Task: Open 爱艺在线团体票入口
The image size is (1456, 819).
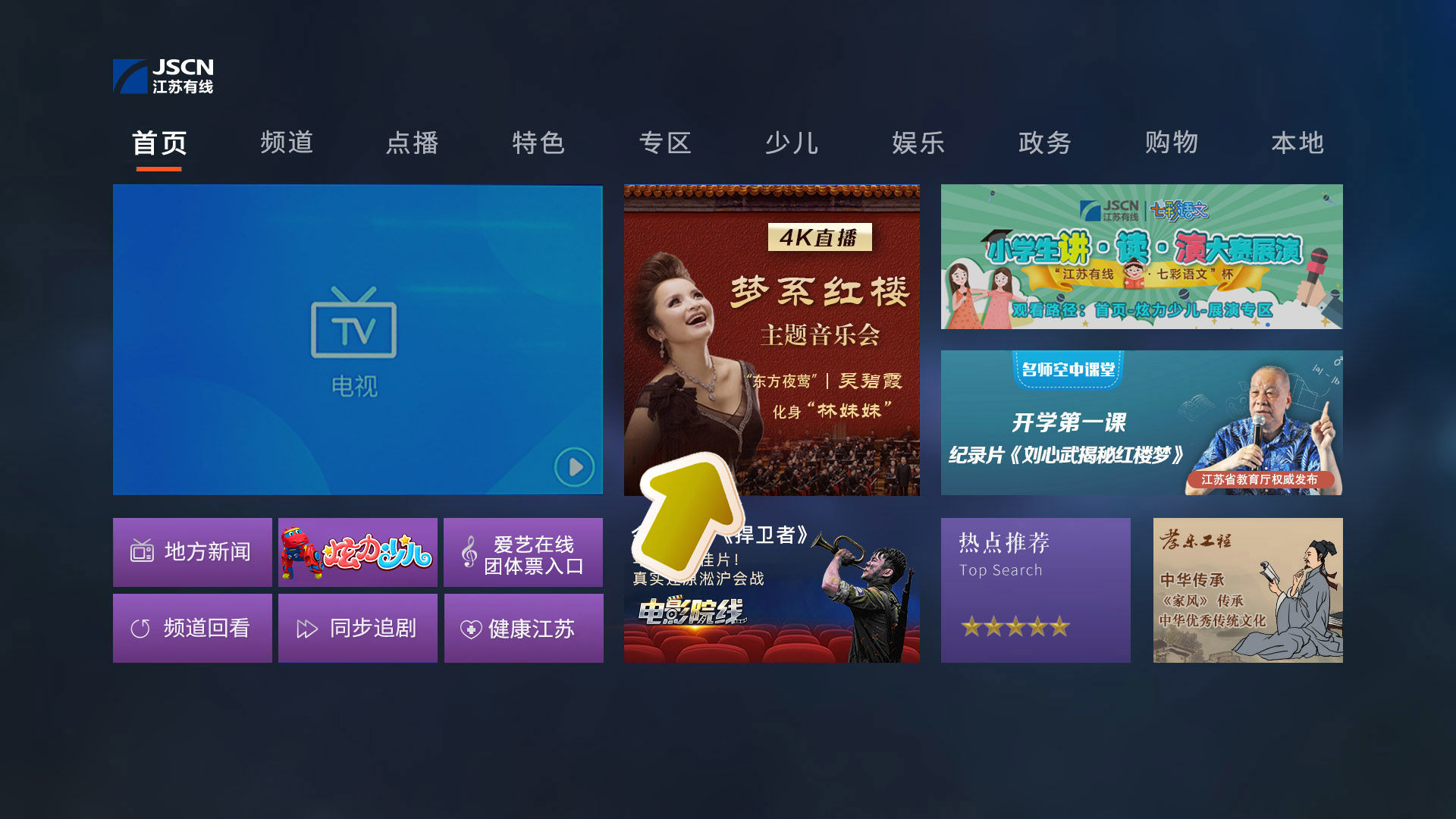Action: coord(522,552)
